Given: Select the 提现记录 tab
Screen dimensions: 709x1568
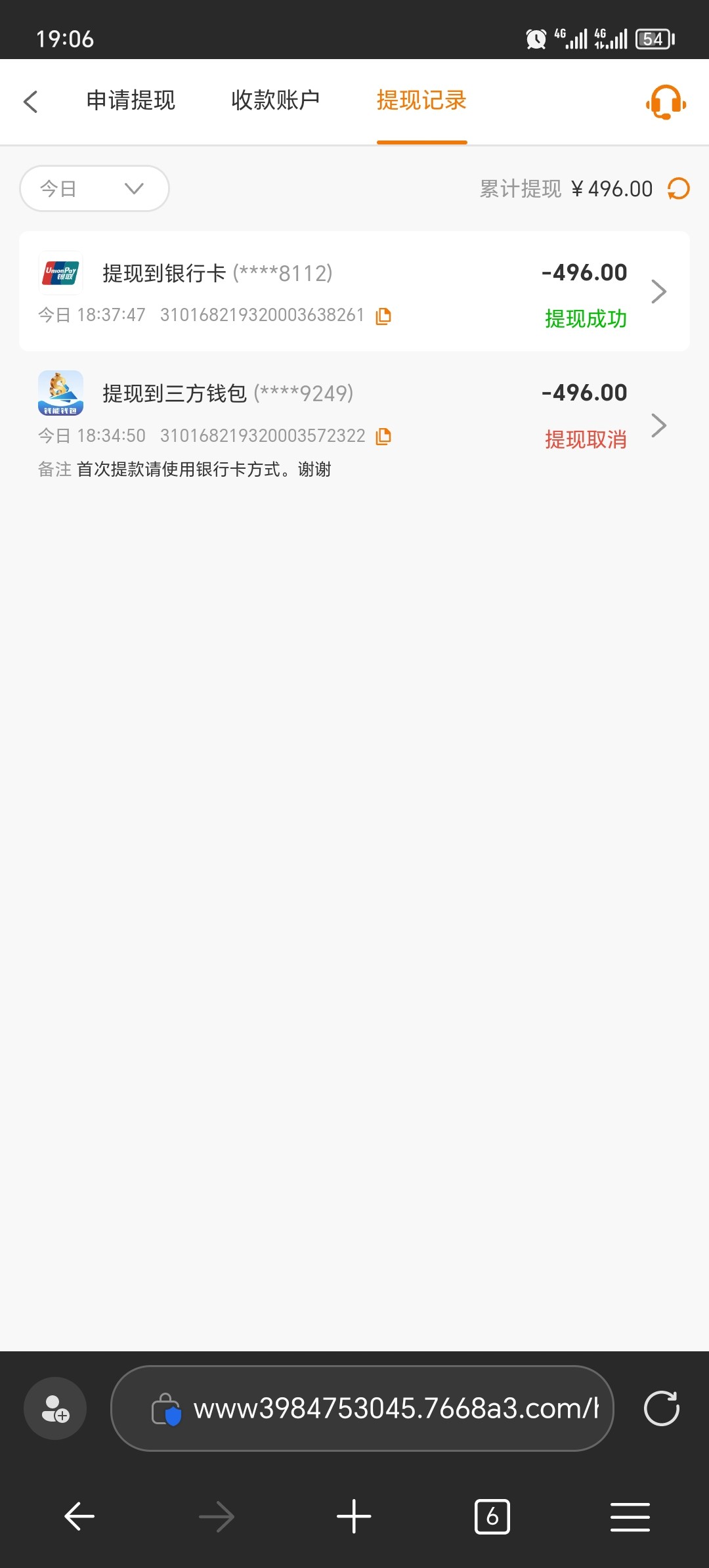Looking at the screenshot, I should 421,100.
